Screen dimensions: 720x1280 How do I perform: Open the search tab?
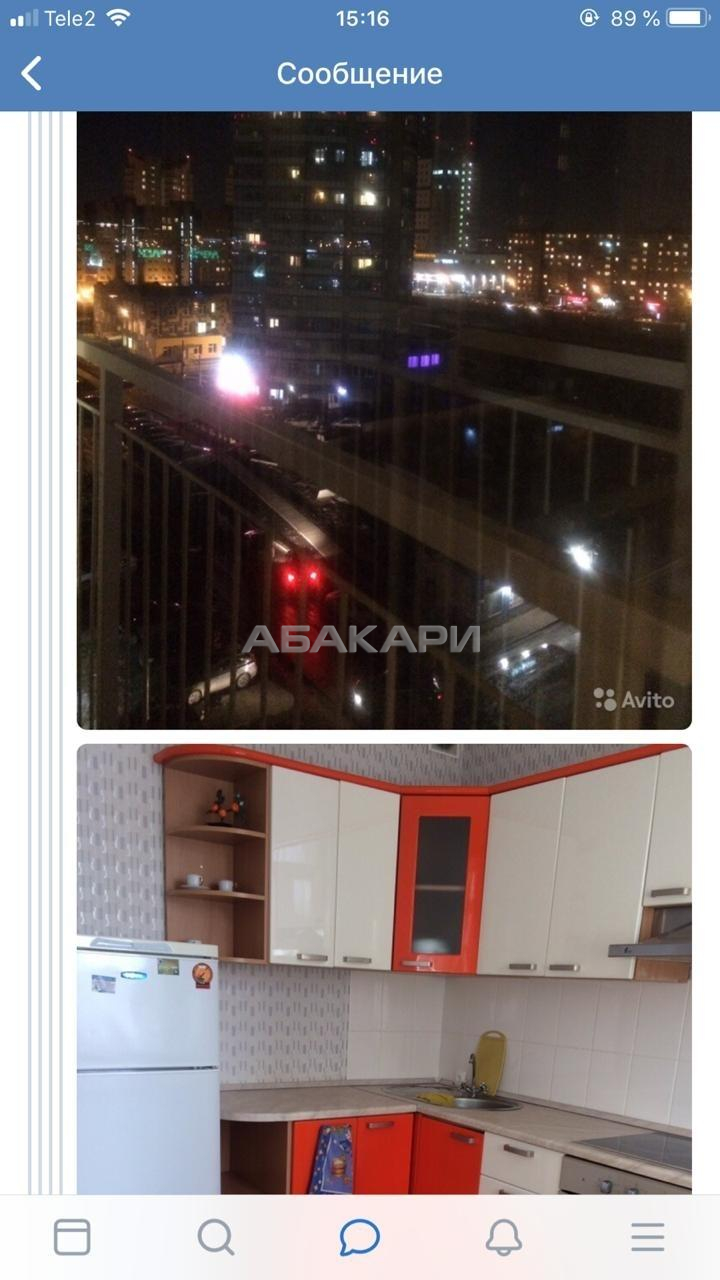pos(216,1237)
